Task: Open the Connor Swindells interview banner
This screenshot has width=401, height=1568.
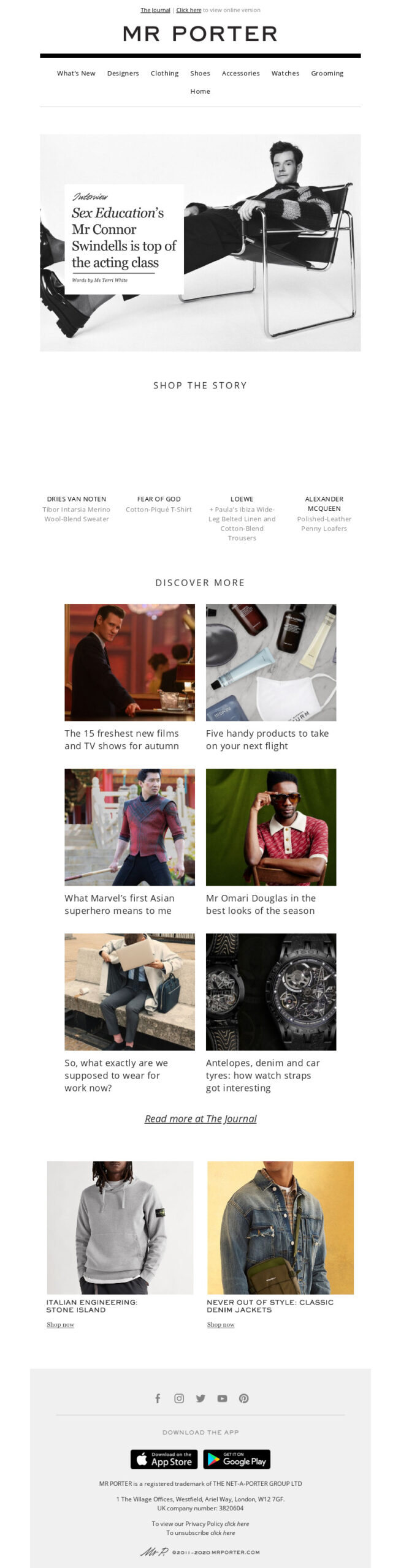Action: [x=200, y=243]
